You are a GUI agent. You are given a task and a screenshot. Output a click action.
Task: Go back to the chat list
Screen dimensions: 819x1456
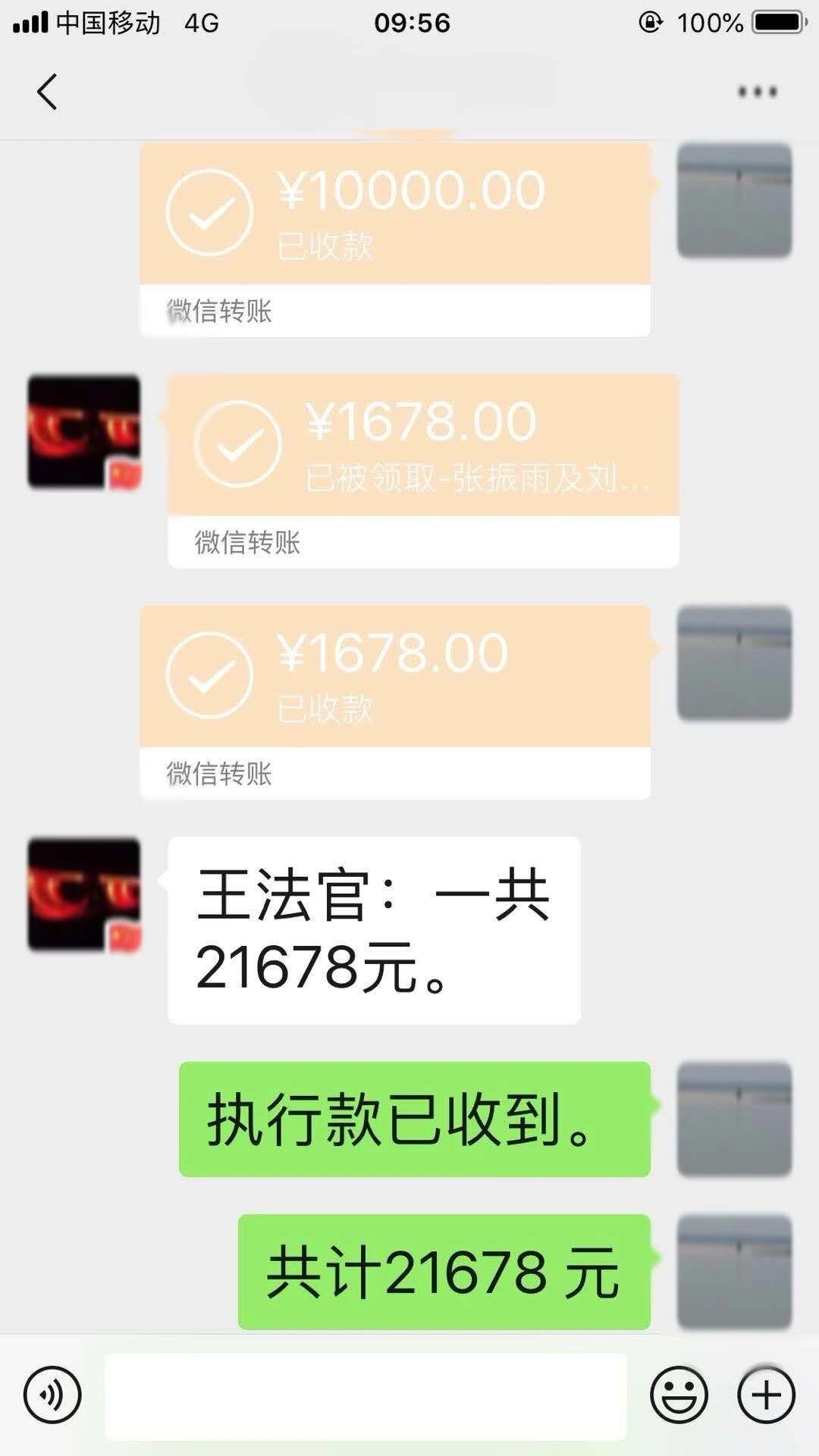tap(47, 92)
